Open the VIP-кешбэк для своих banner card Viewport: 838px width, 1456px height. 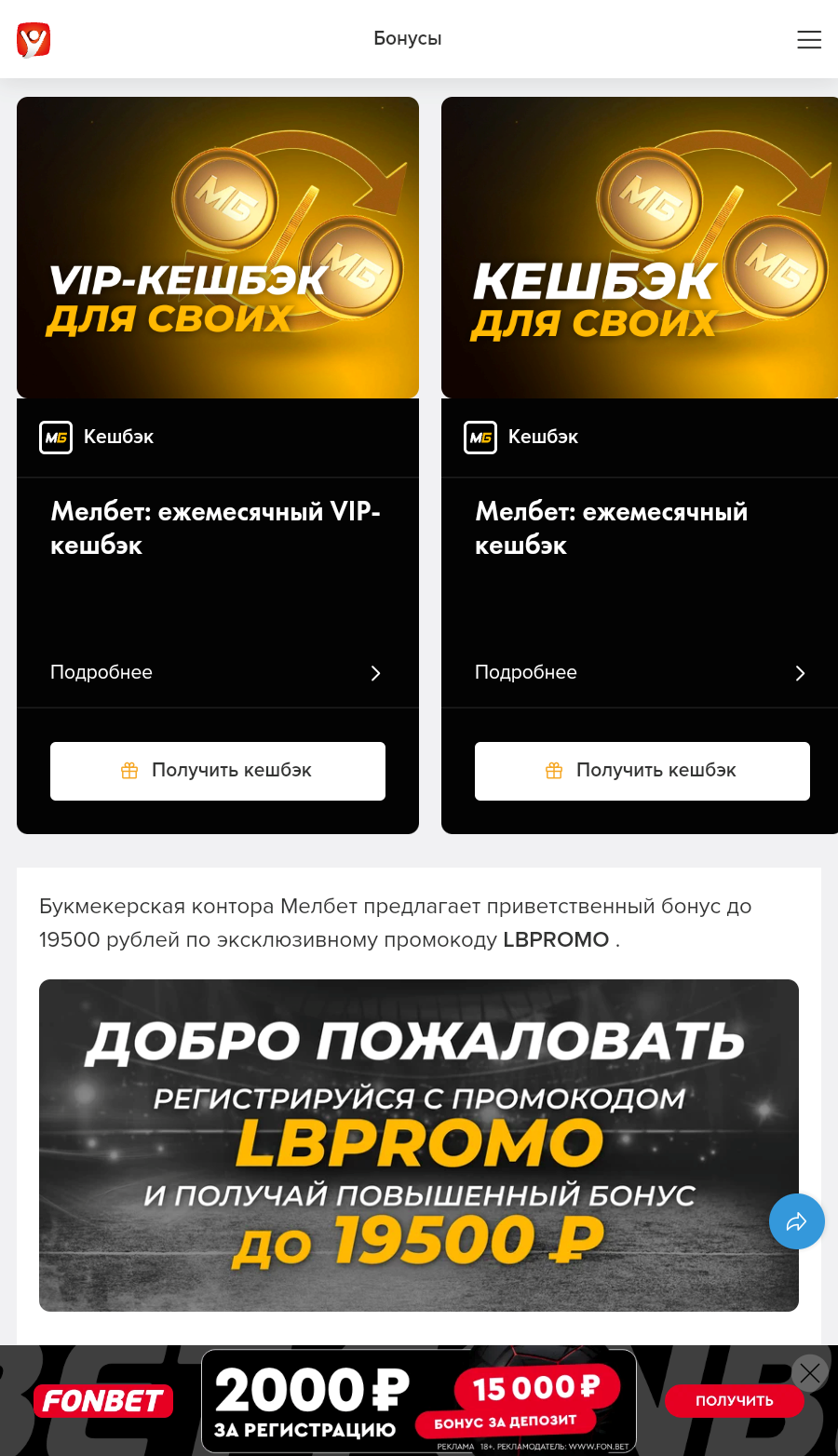click(218, 248)
